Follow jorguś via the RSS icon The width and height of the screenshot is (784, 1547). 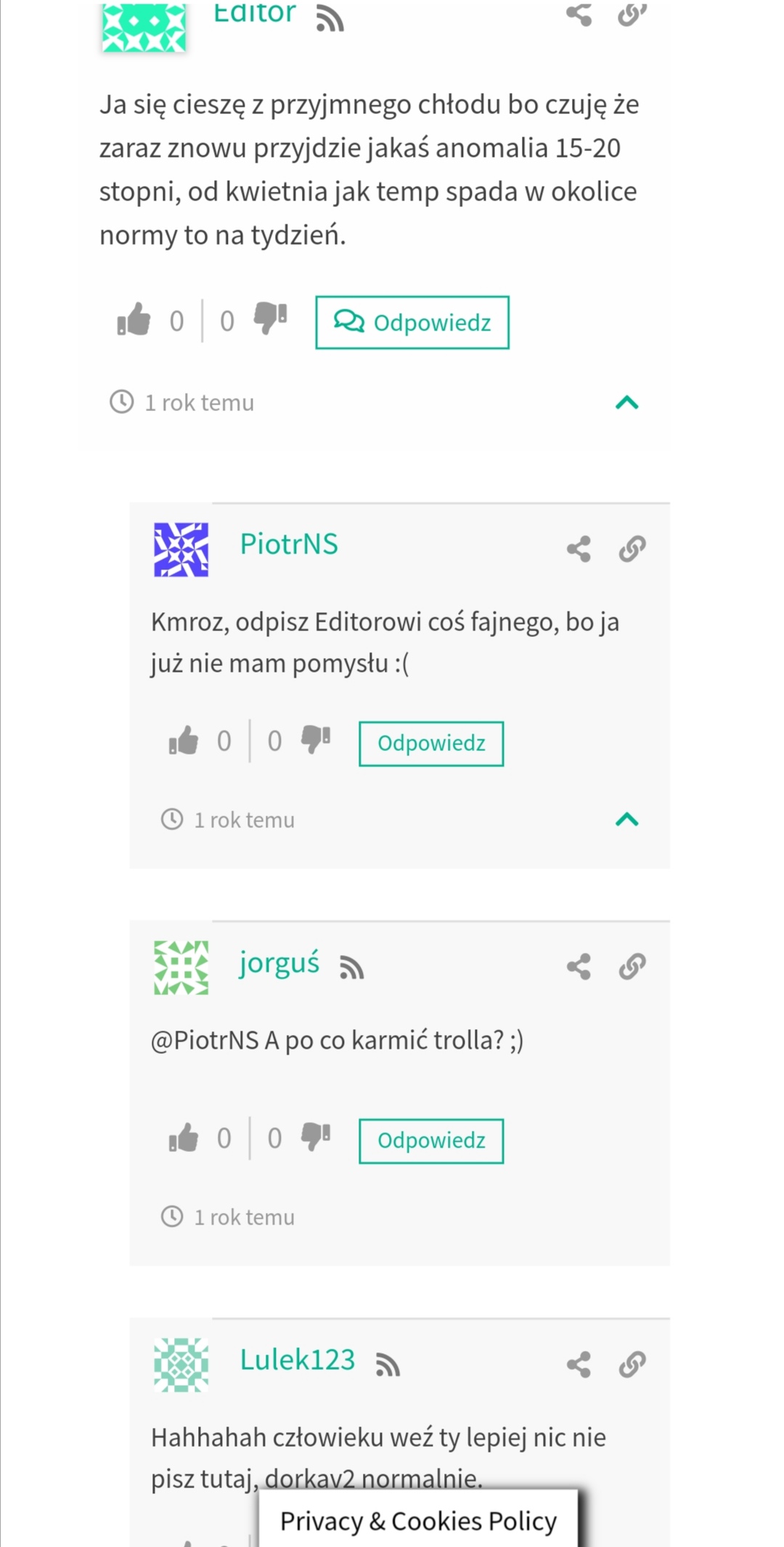(x=352, y=967)
